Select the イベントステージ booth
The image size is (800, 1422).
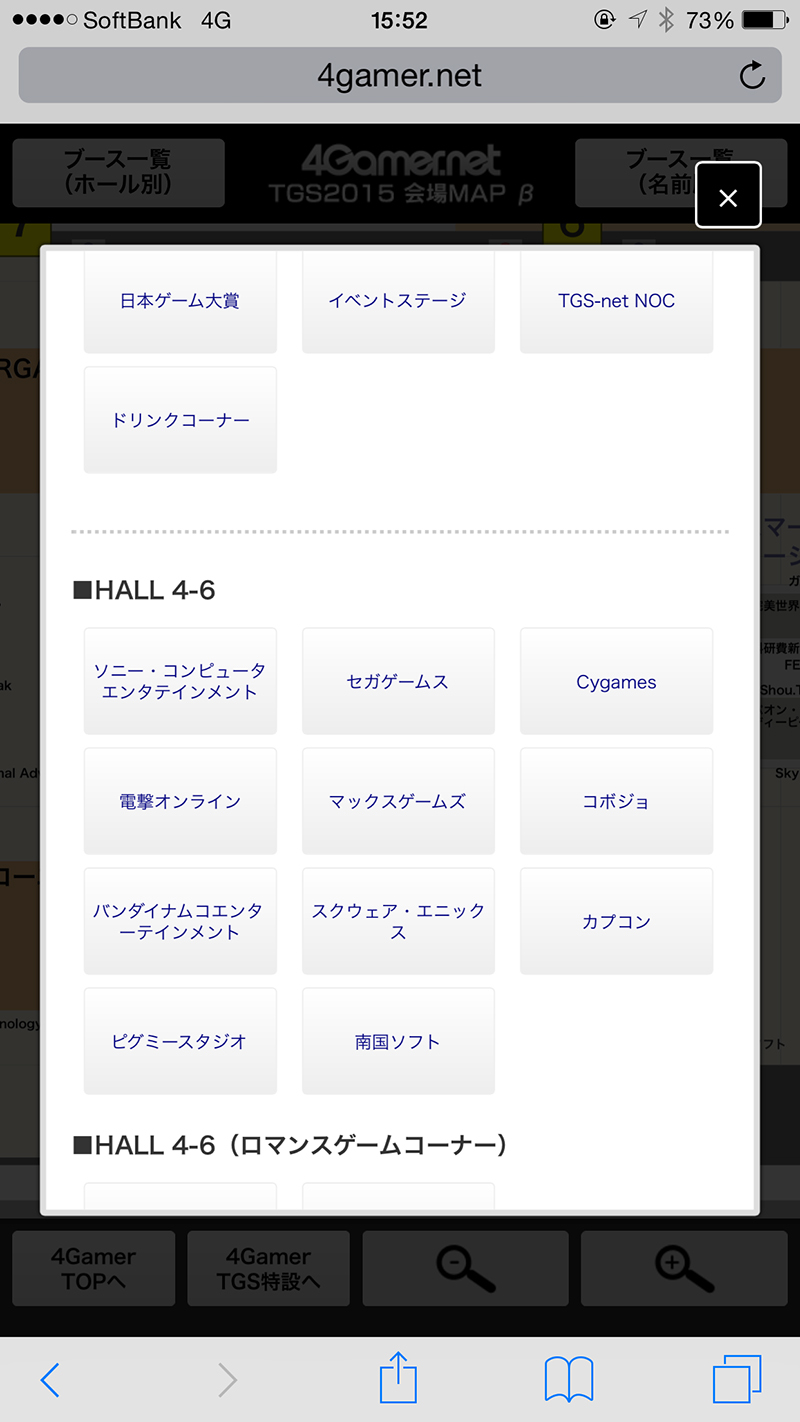click(398, 301)
